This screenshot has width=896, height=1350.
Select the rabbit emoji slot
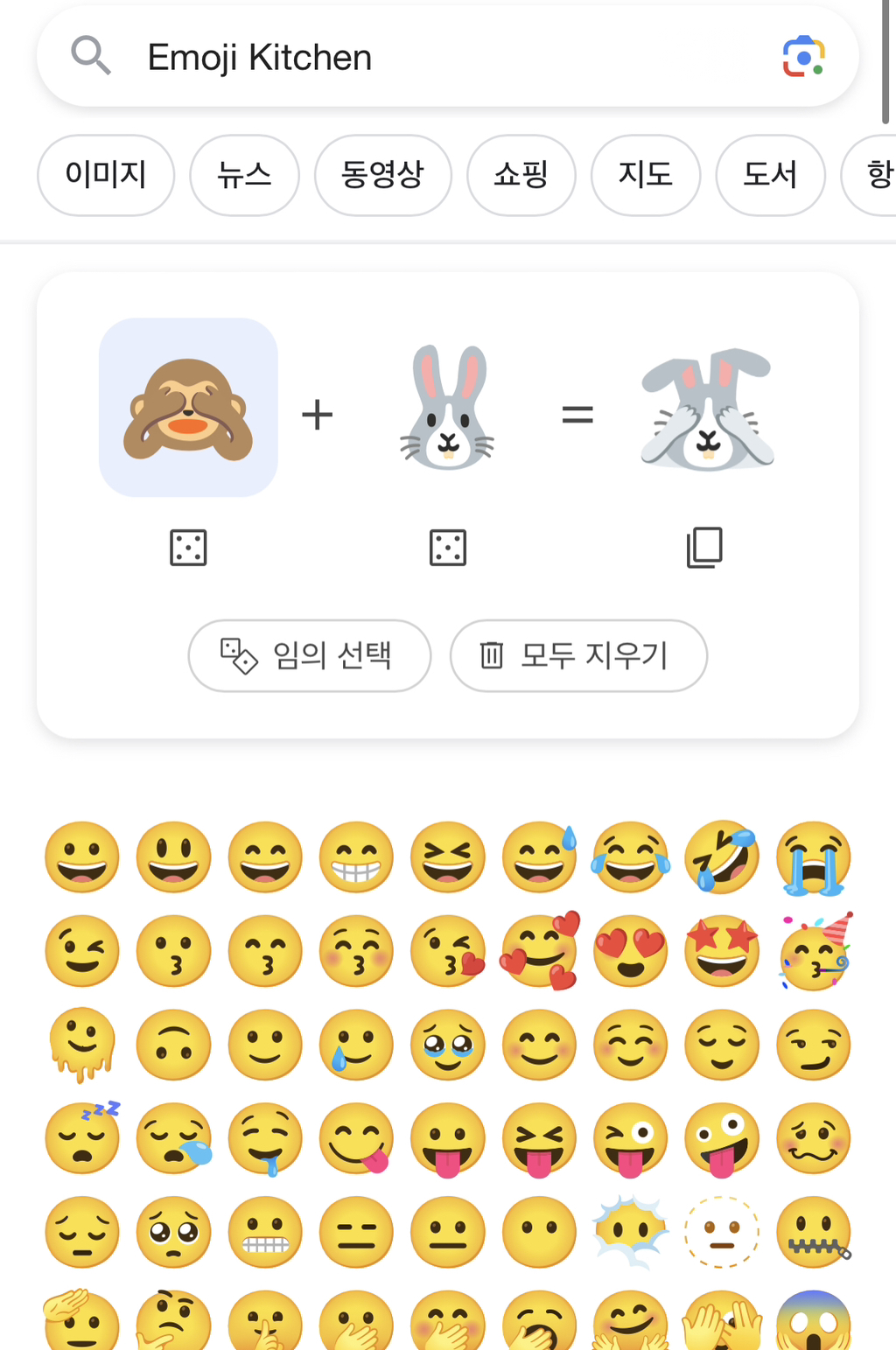click(x=448, y=408)
